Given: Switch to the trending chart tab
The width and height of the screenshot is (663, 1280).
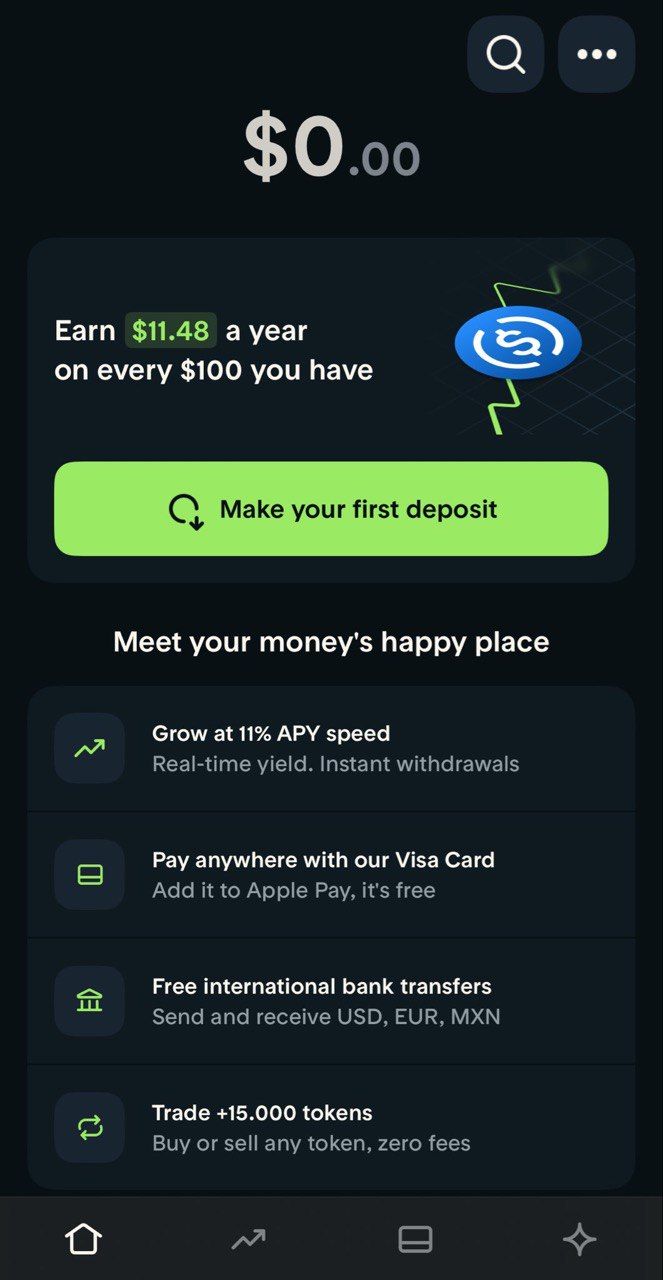Looking at the screenshot, I should coord(248,1240).
